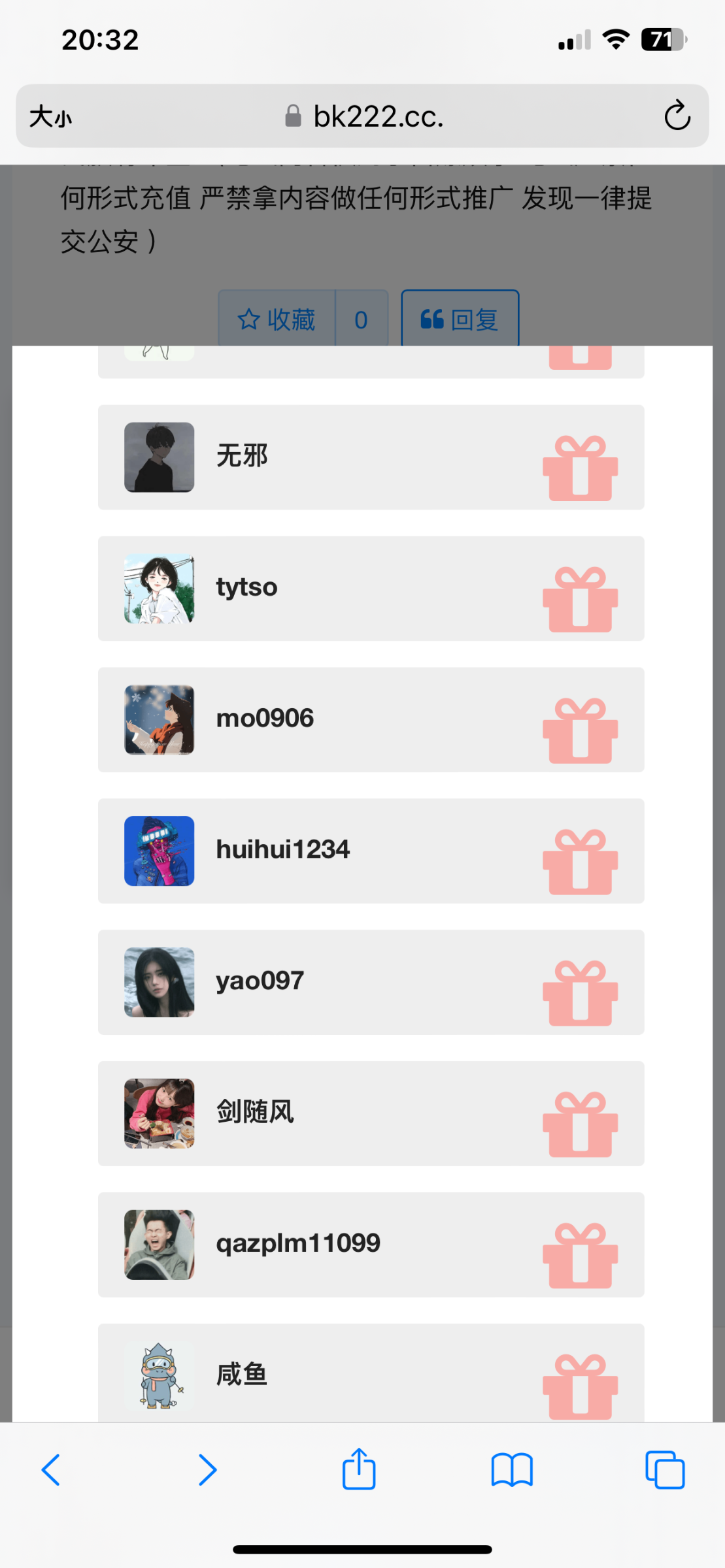The height and width of the screenshot is (1568, 725).
Task: Share this page
Action: tap(359, 1469)
